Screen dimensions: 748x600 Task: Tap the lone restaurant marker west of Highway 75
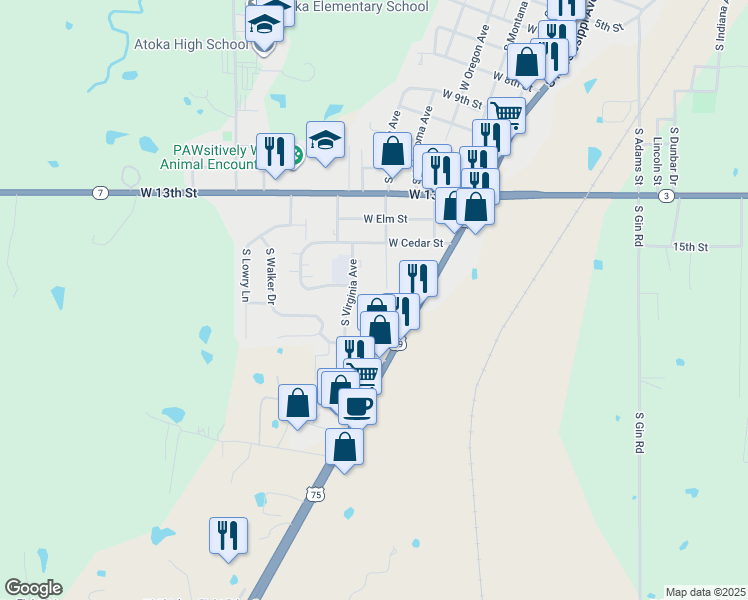[228, 535]
